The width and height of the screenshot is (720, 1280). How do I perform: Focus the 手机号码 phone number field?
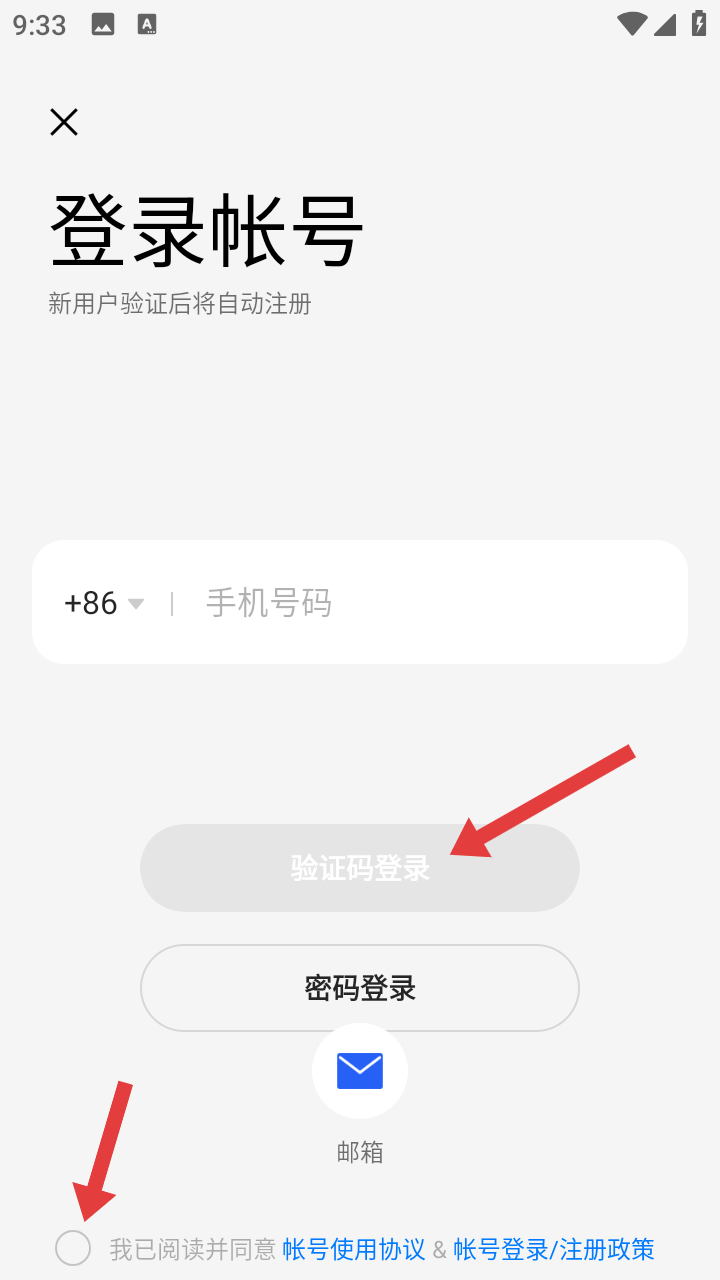pos(420,603)
